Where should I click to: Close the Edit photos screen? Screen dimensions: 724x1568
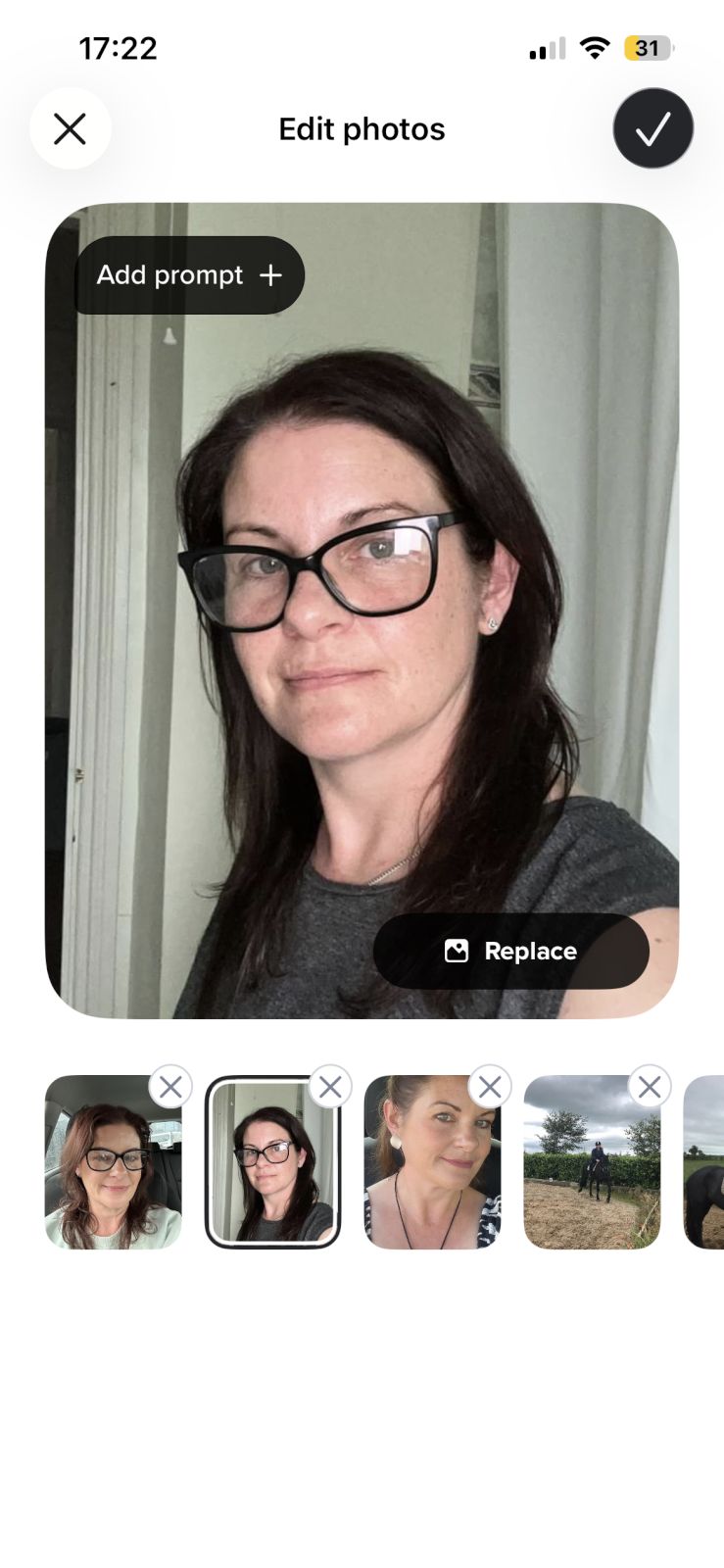[x=70, y=128]
